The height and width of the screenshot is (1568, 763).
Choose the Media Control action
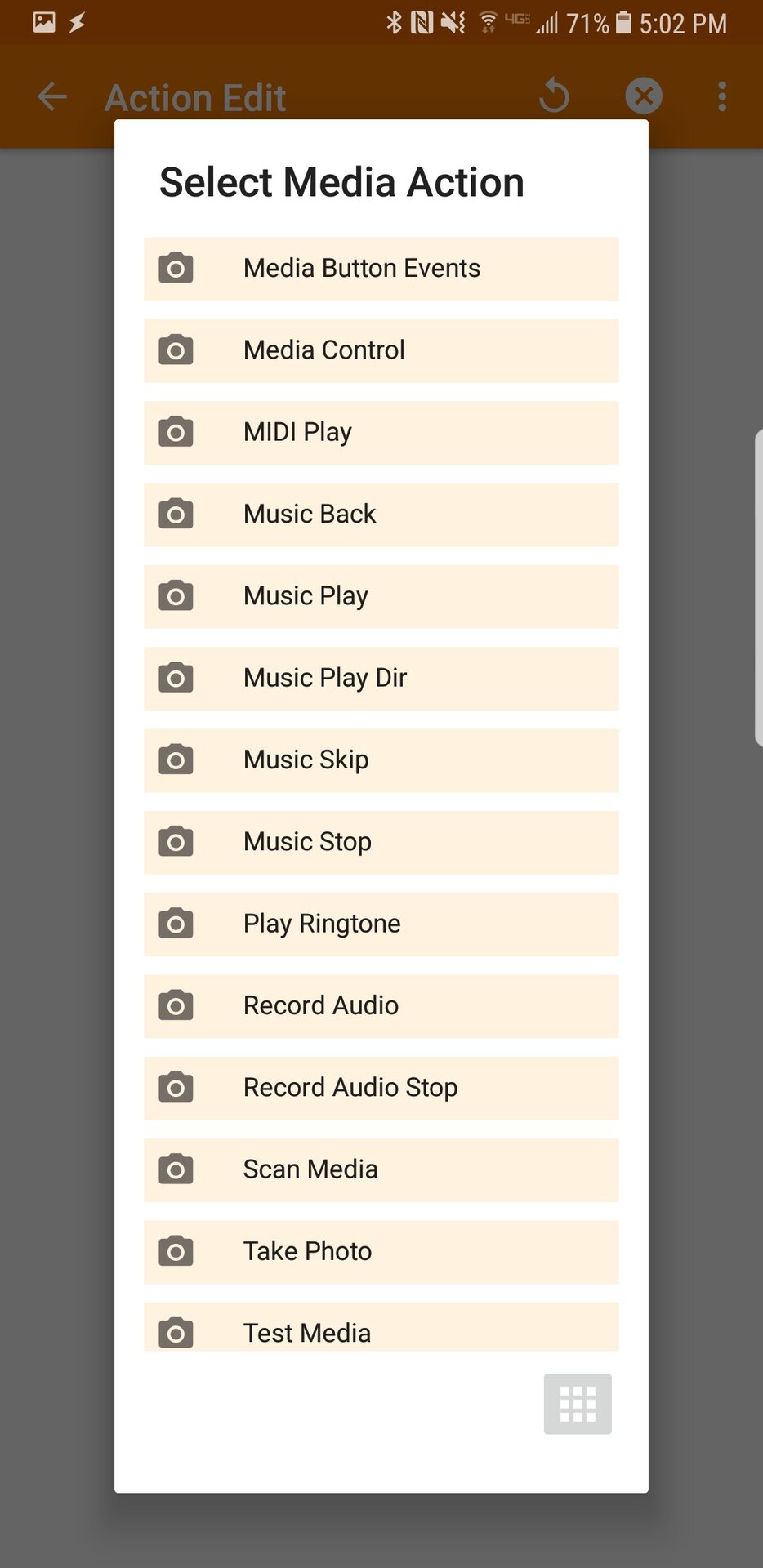[381, 350]
